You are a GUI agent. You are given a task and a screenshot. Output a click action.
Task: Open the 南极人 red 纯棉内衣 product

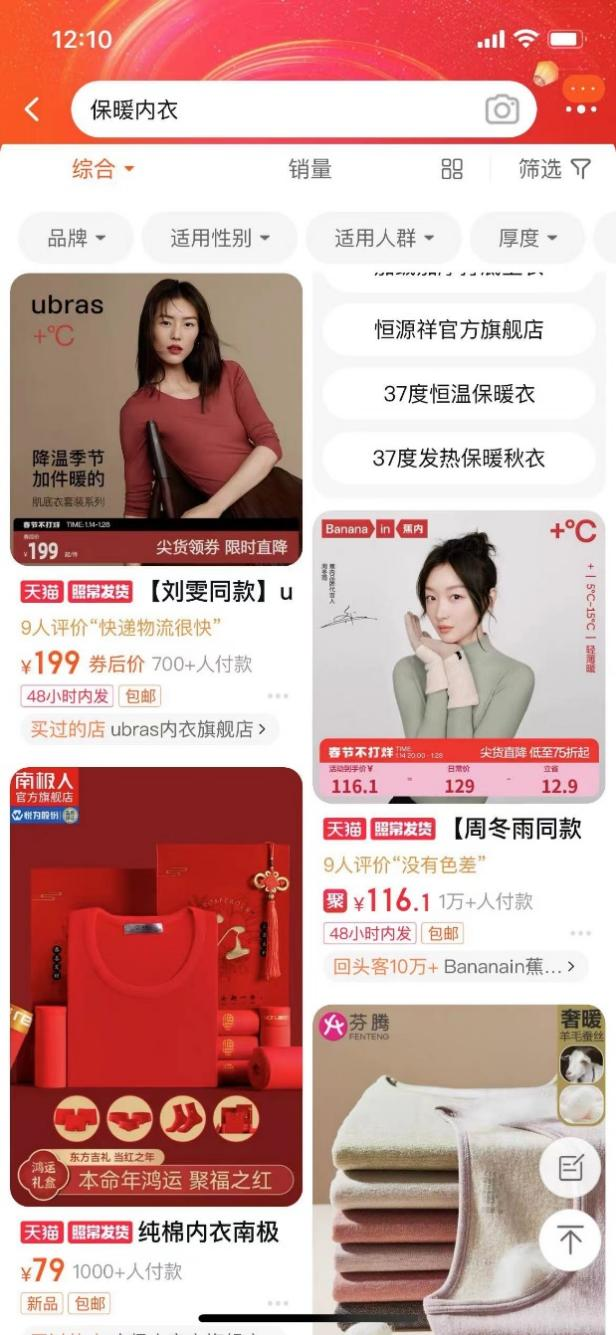tap(156, 987)
